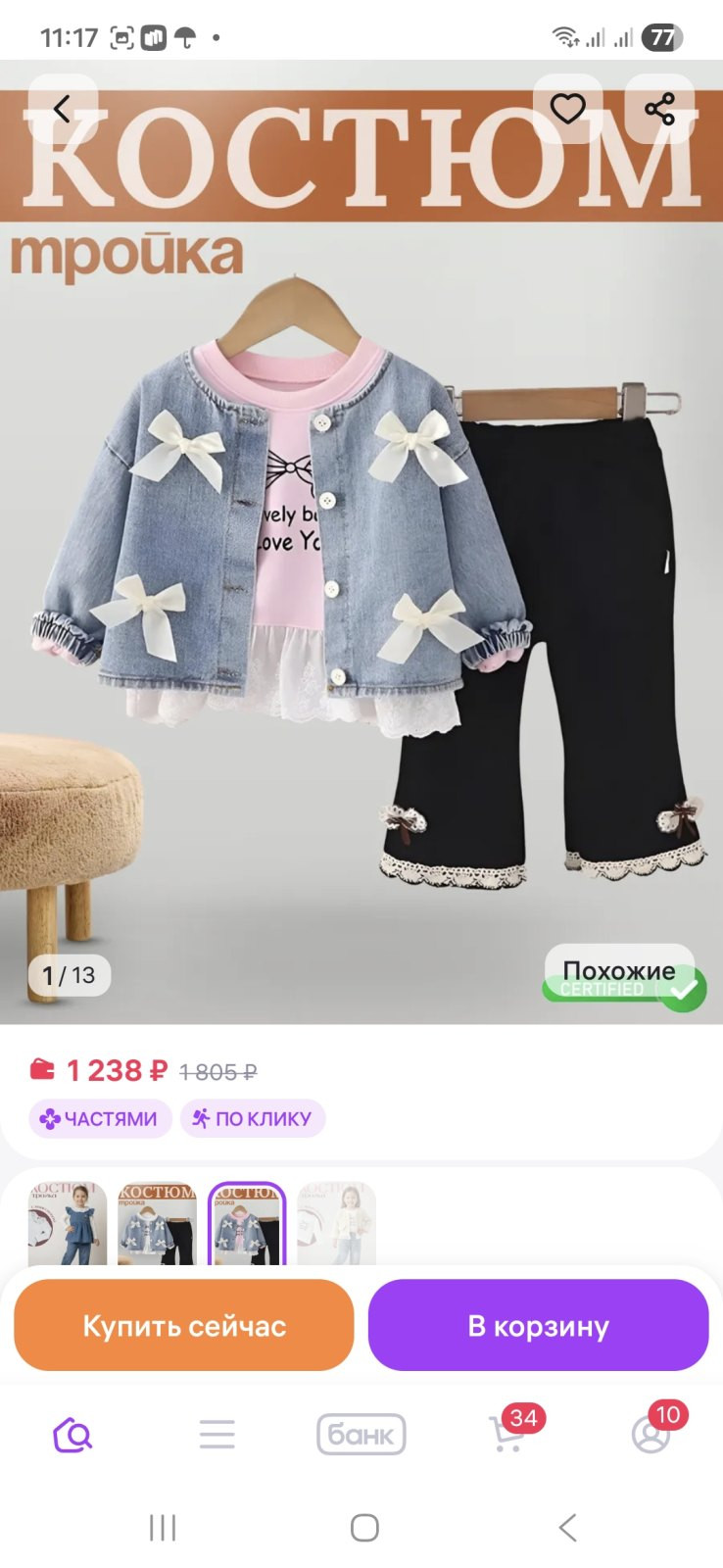Tap the system home button
Viewport: 723px width, 1568px height.
click(x=364, y=1527)
